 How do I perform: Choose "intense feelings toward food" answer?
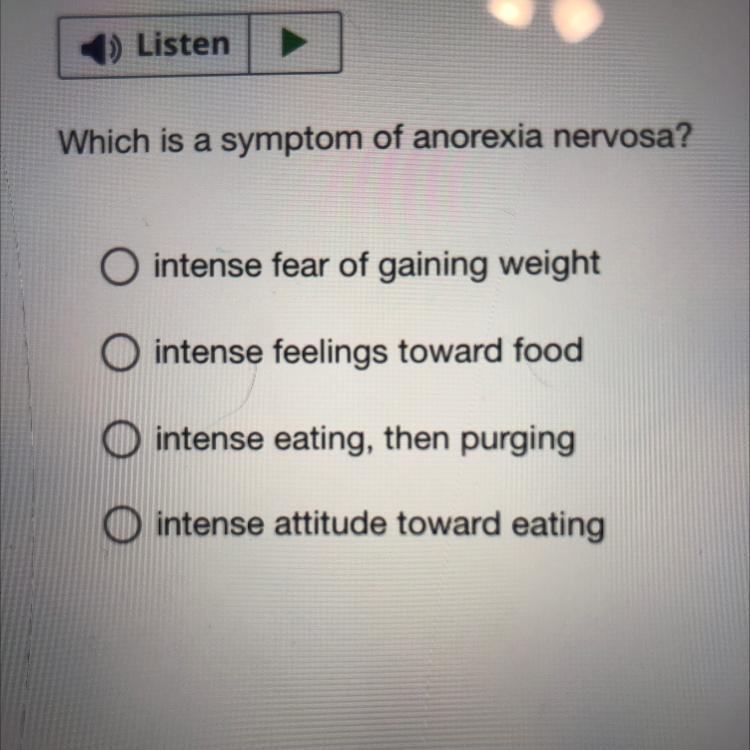point(120,353)
